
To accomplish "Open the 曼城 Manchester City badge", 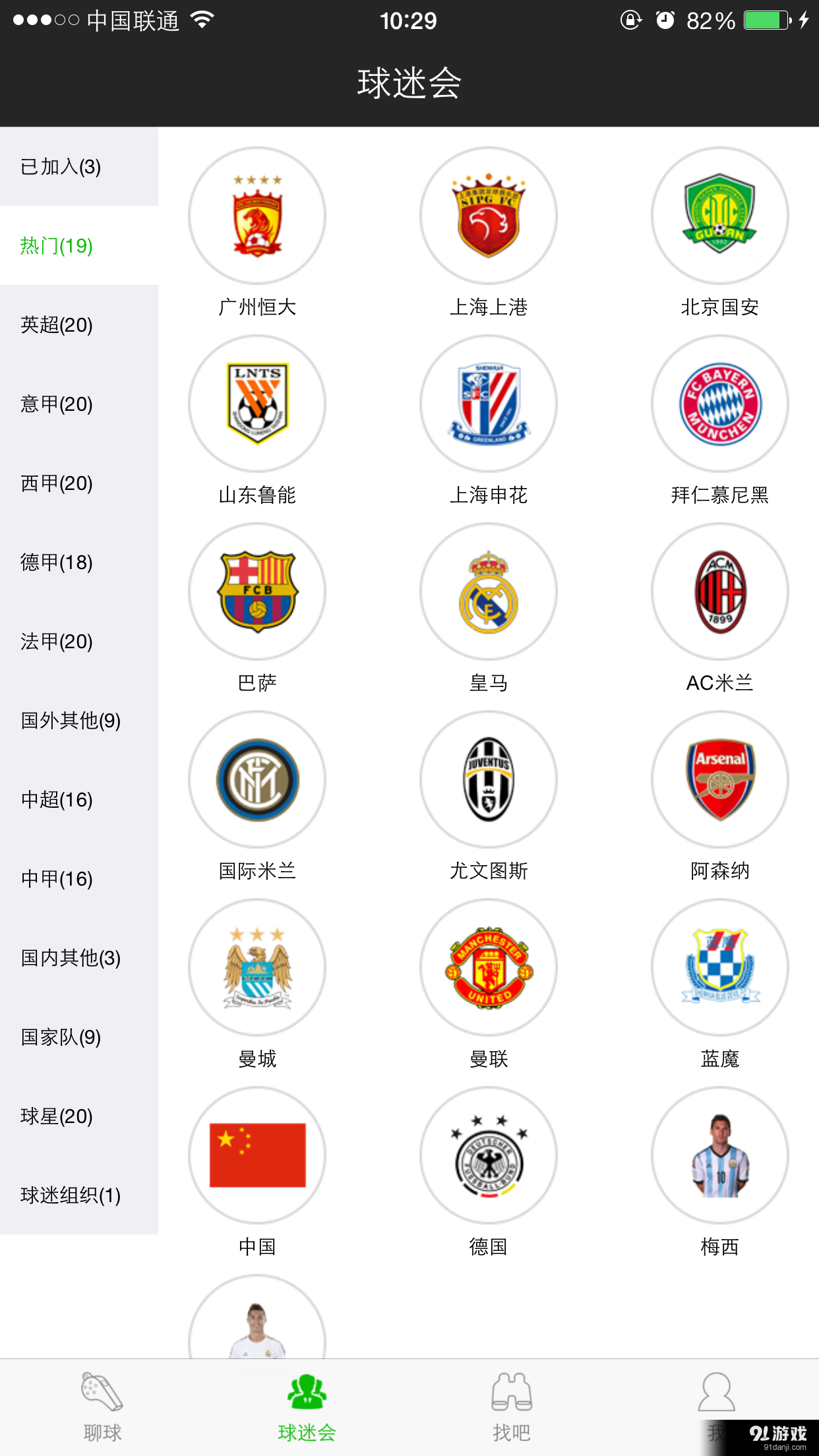I will click(x=257, y=967).
